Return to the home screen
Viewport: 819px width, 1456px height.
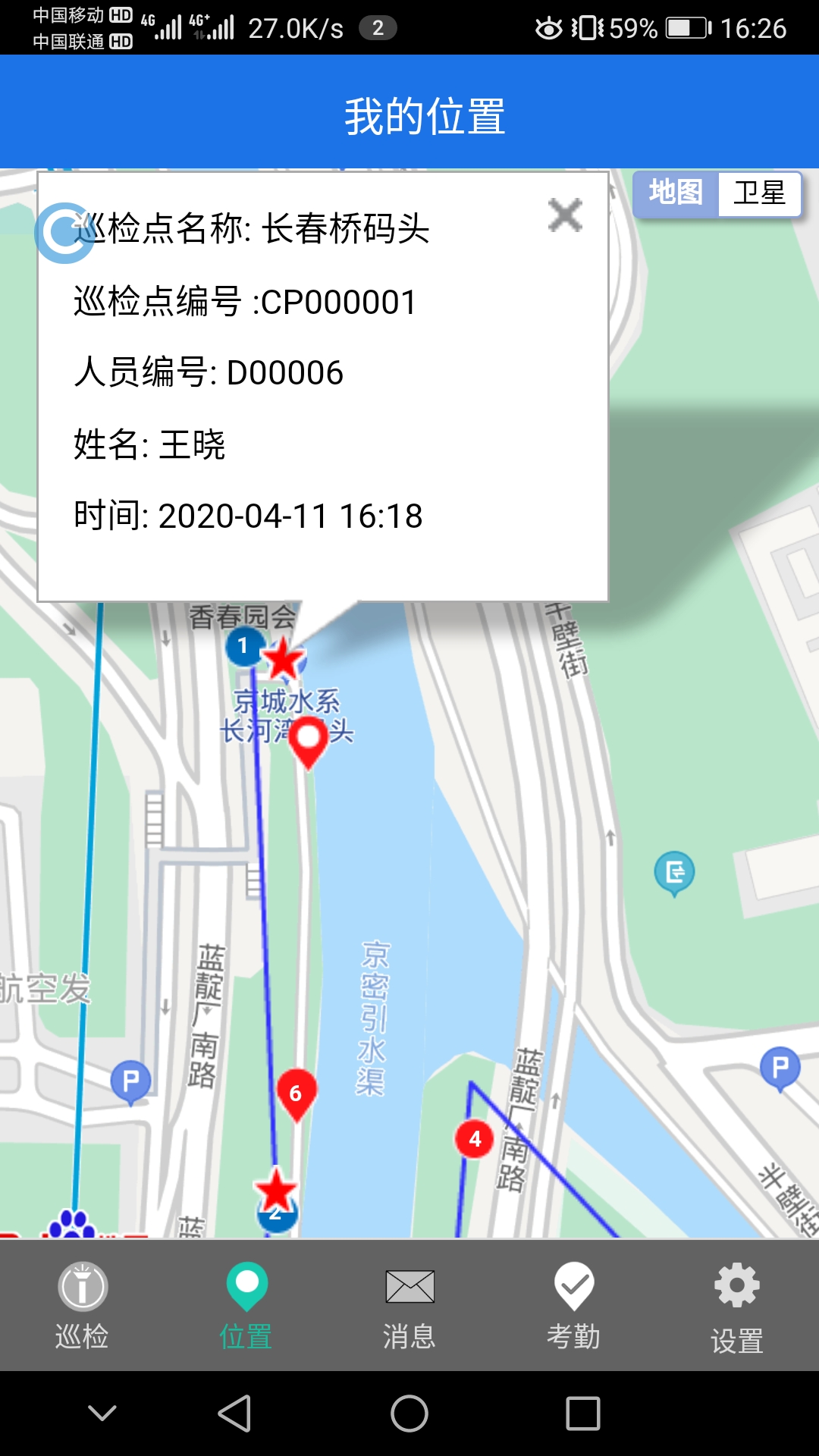pos(409,1414)
